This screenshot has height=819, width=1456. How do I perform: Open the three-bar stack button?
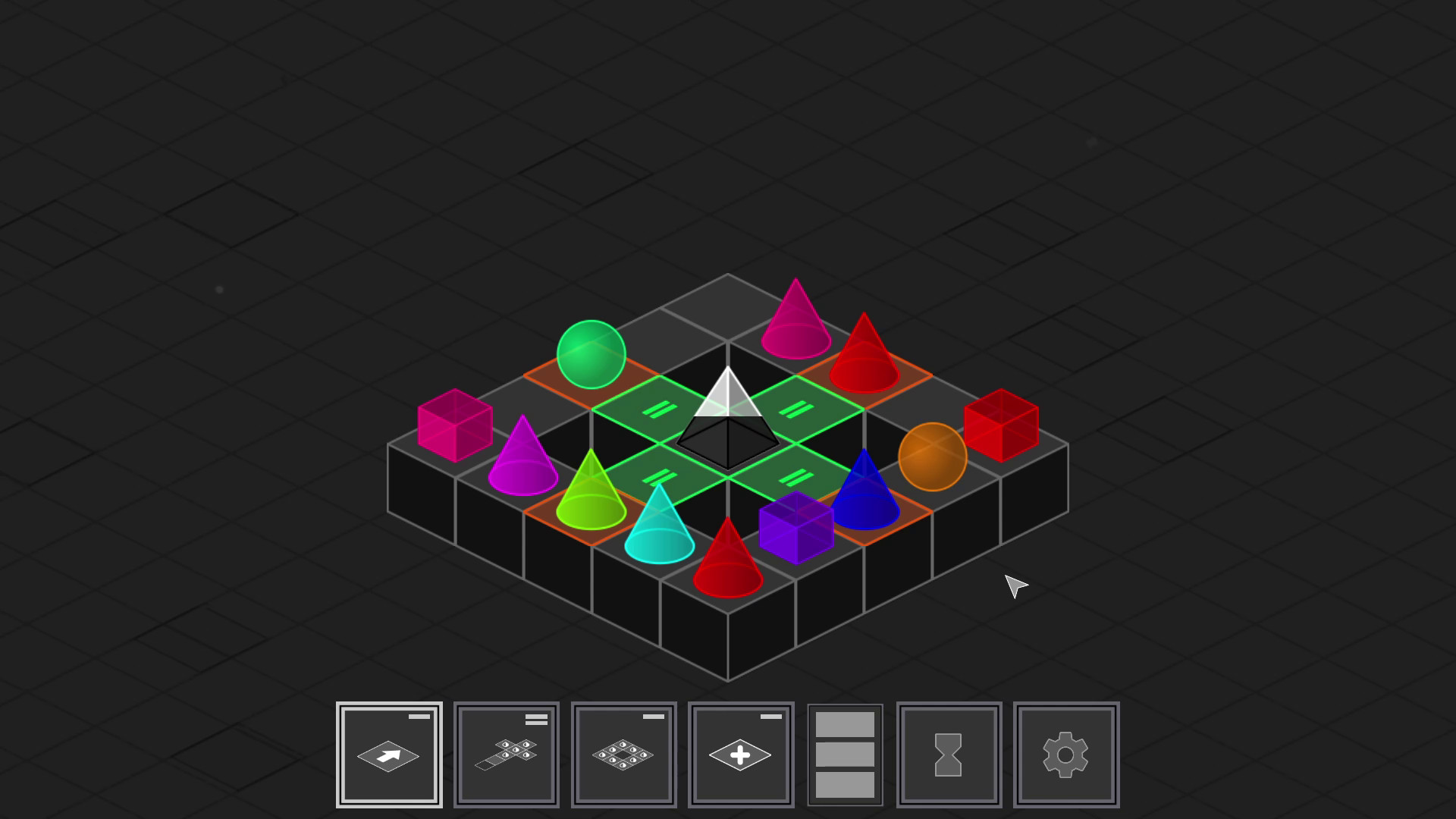(845, 755)
